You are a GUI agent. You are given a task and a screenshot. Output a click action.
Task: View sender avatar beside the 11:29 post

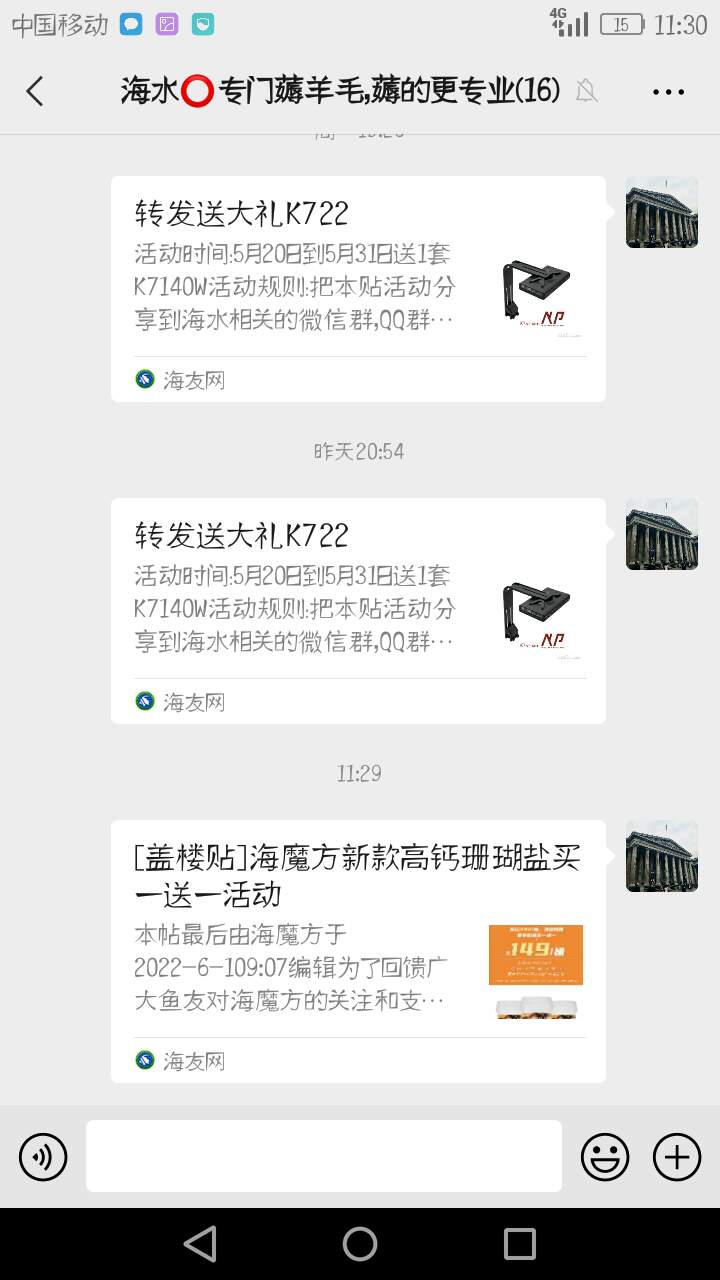[661, 856]
